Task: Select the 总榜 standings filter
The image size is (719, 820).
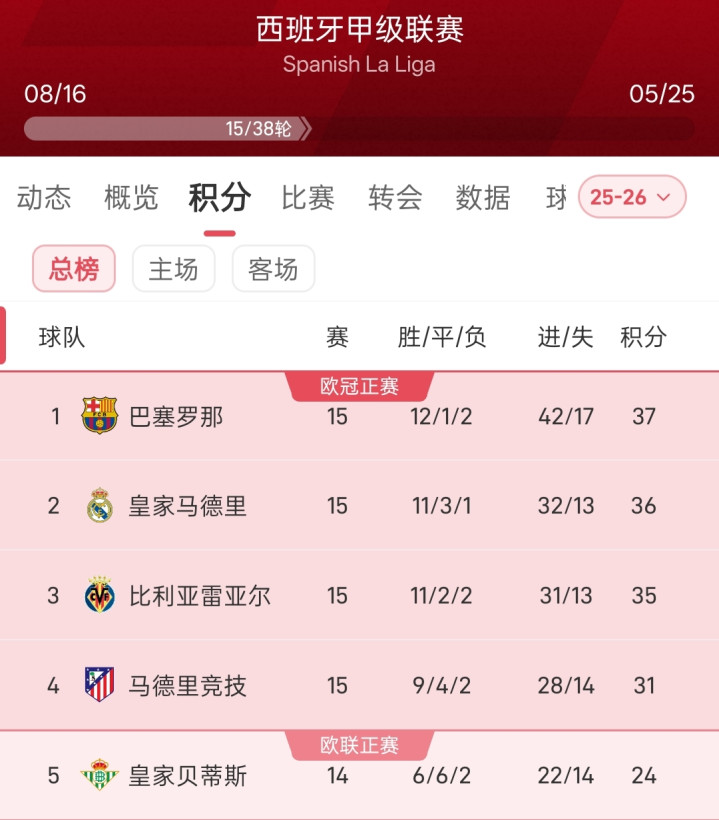Action: (74, 269)
